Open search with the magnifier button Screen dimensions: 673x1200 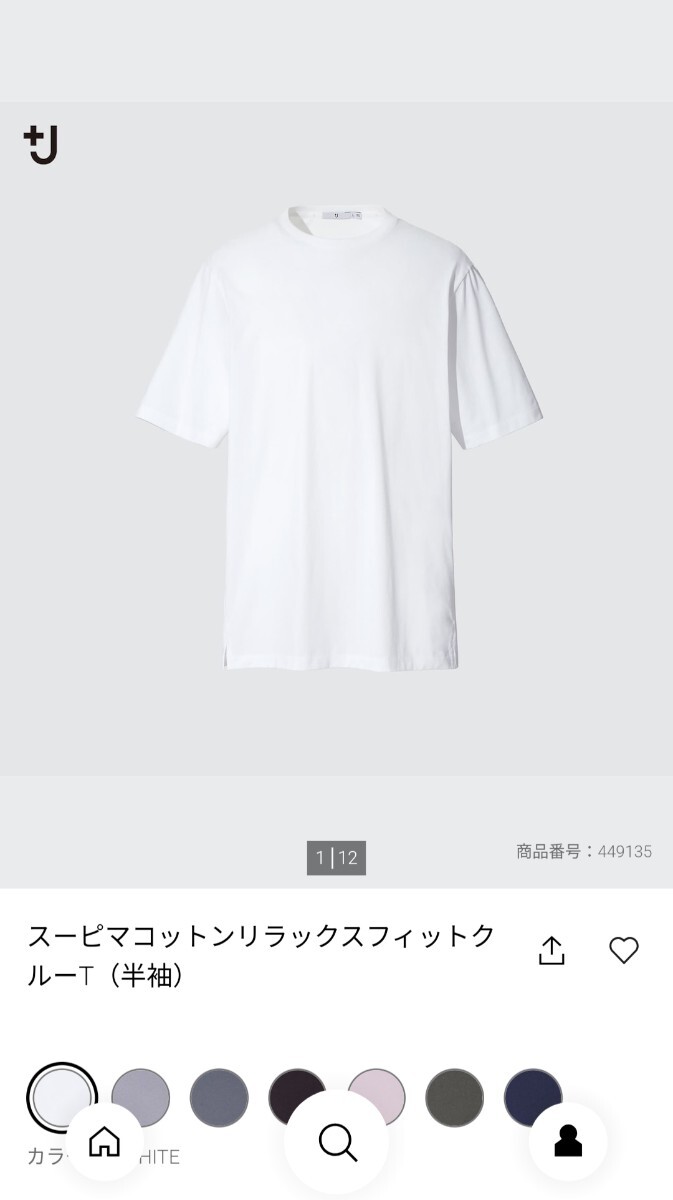tap(337, 1141)
